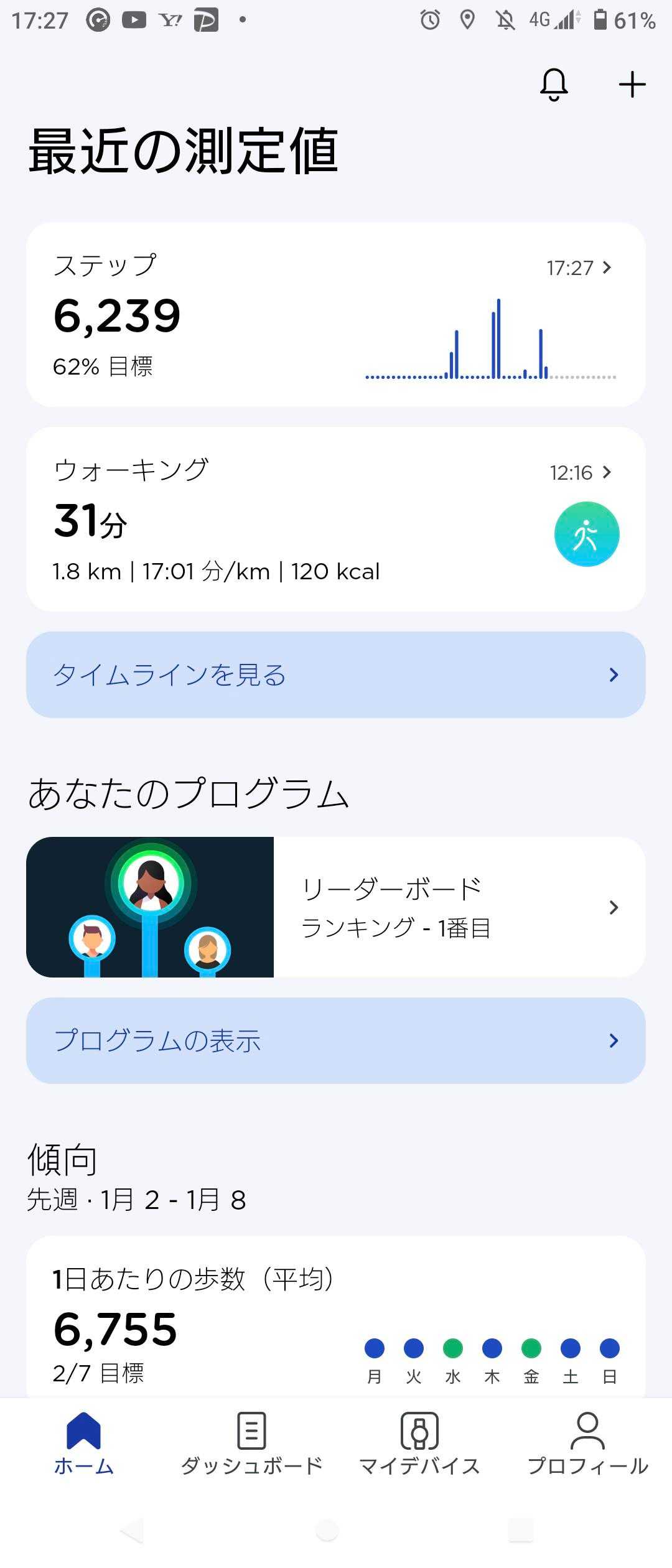This screenshot has height=1568, width=672.
Task: Tap プログラムの表示 button
Action: [335, 1040]
